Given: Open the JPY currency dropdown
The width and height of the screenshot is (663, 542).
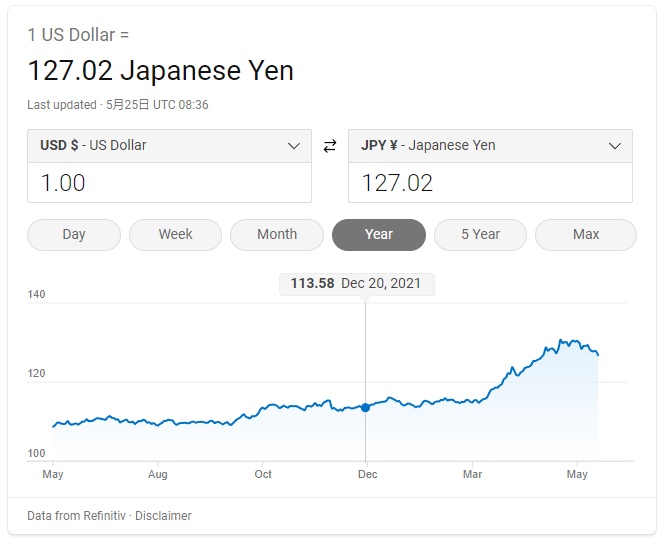Looking at the screenshot, I should tap(490, 146).
